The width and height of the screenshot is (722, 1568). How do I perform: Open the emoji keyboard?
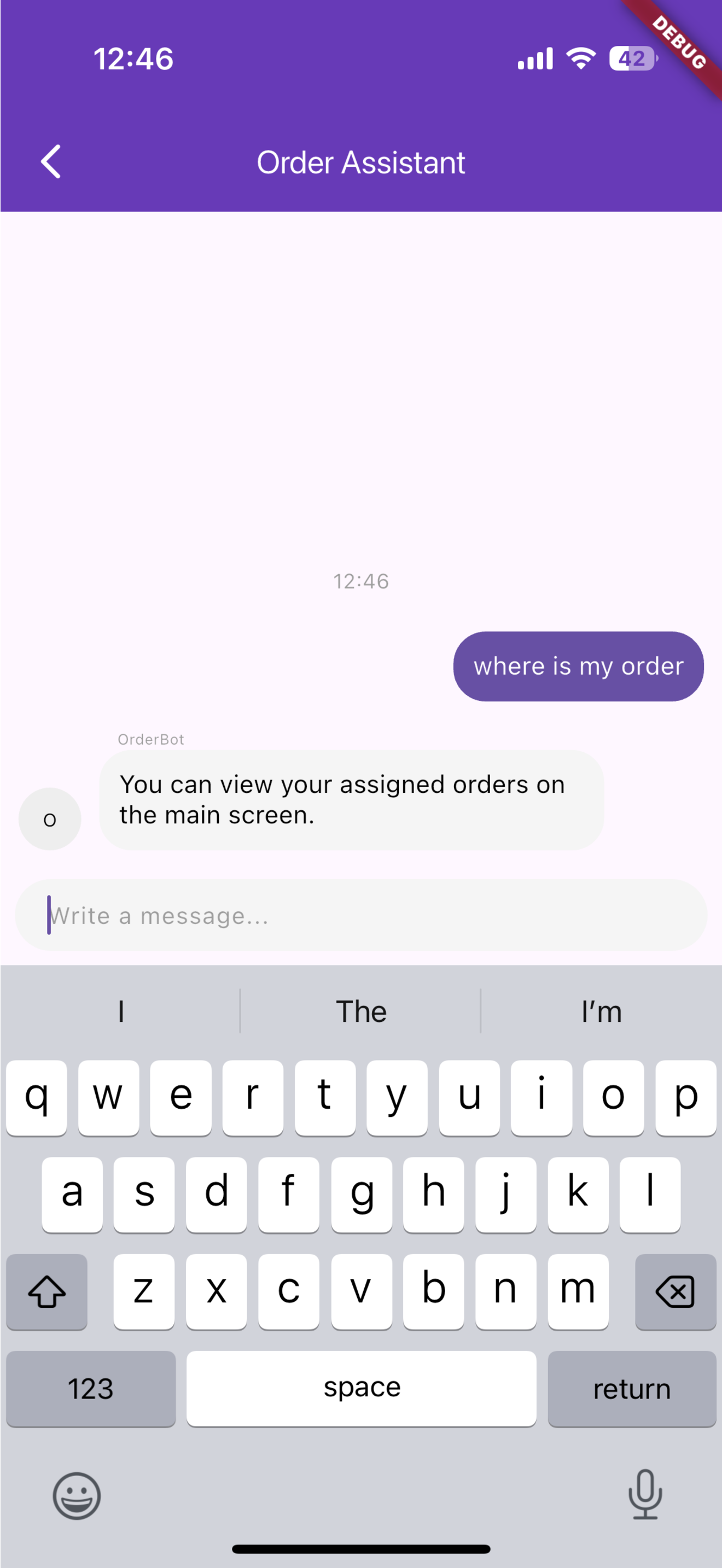(77, 1496)
